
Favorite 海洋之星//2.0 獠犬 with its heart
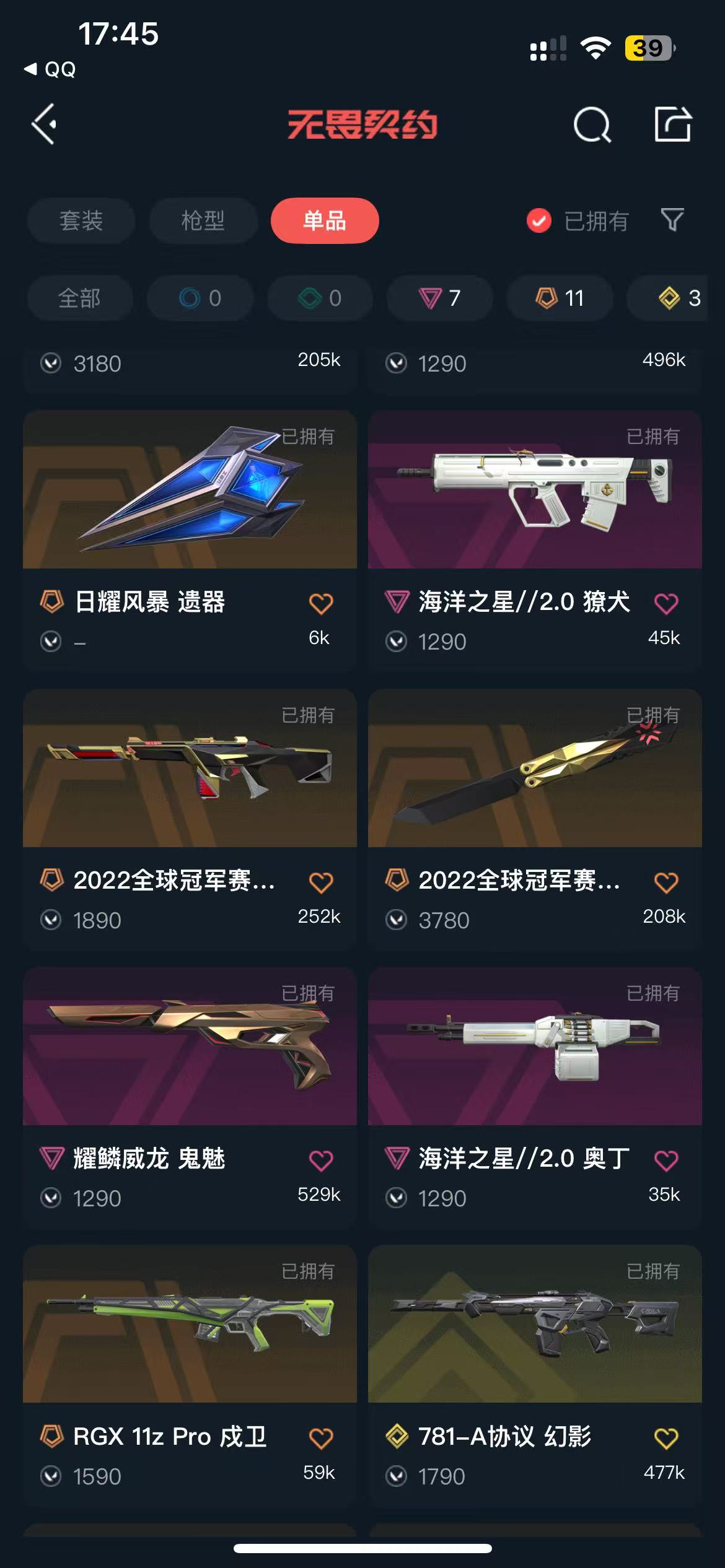tap(666, 603)
